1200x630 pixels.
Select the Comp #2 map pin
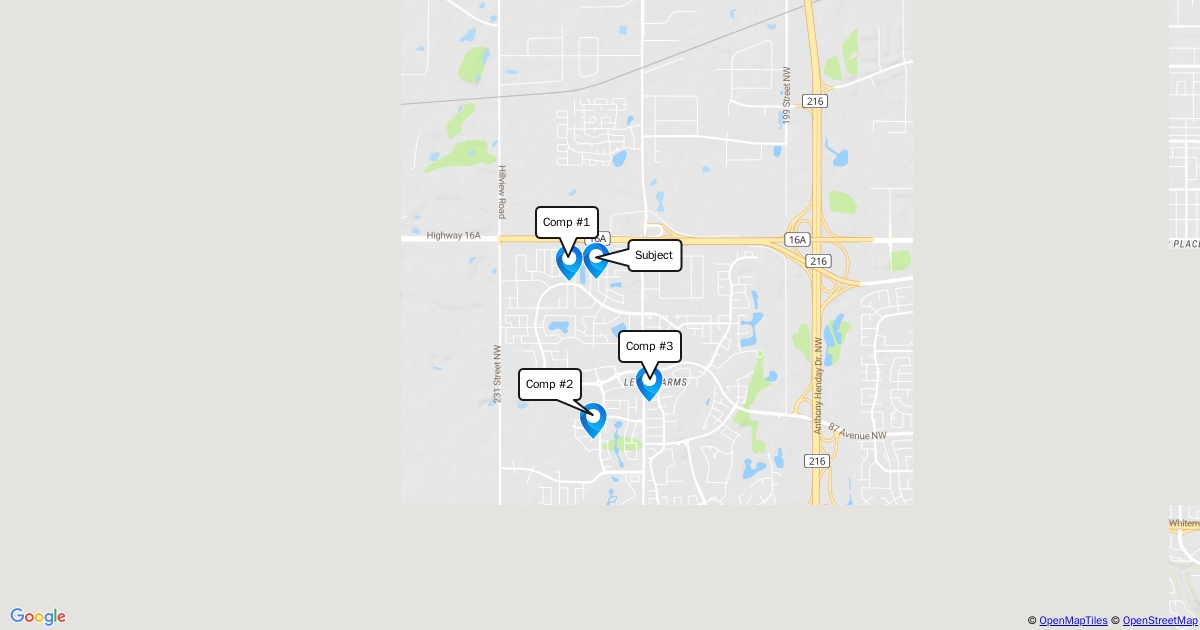tap(593, 418)
